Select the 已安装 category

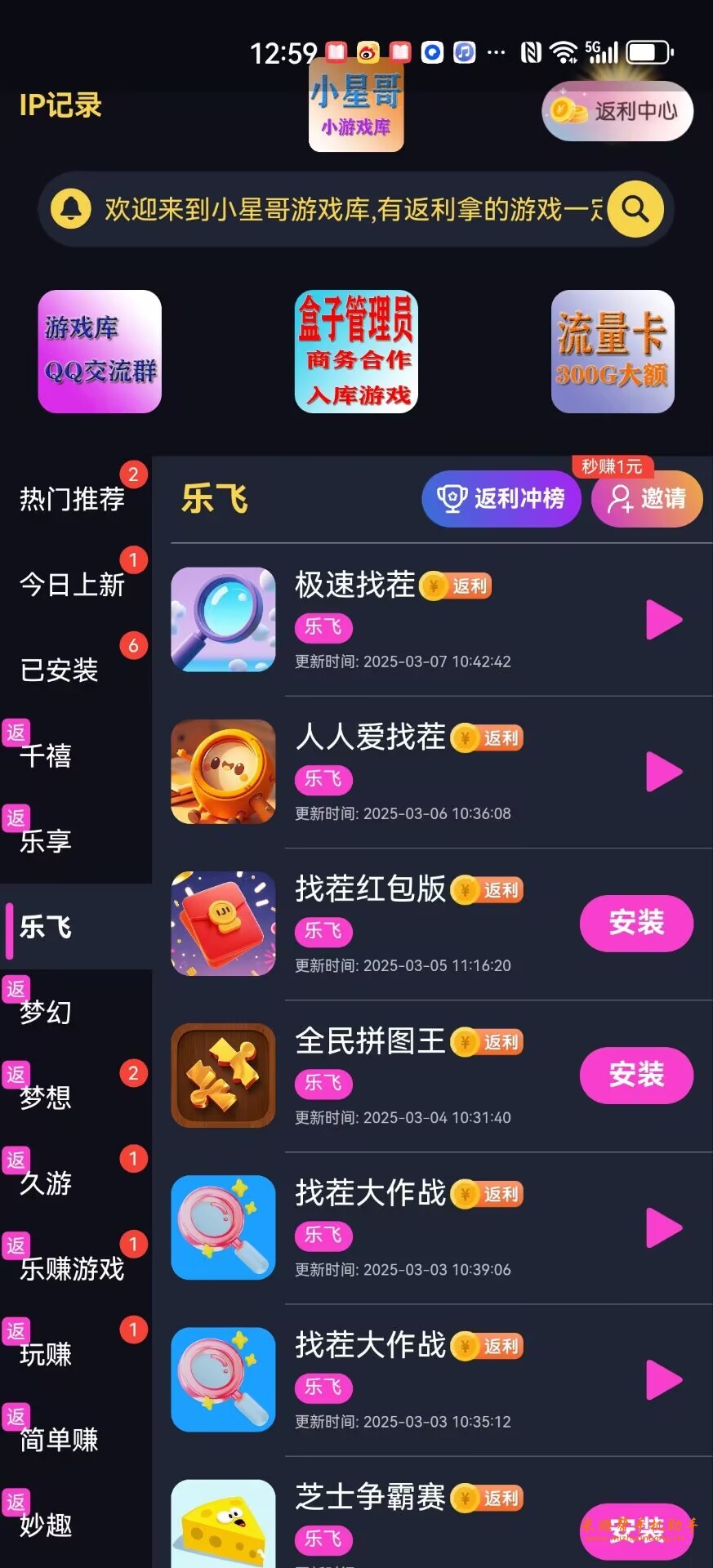coord(59,670)
